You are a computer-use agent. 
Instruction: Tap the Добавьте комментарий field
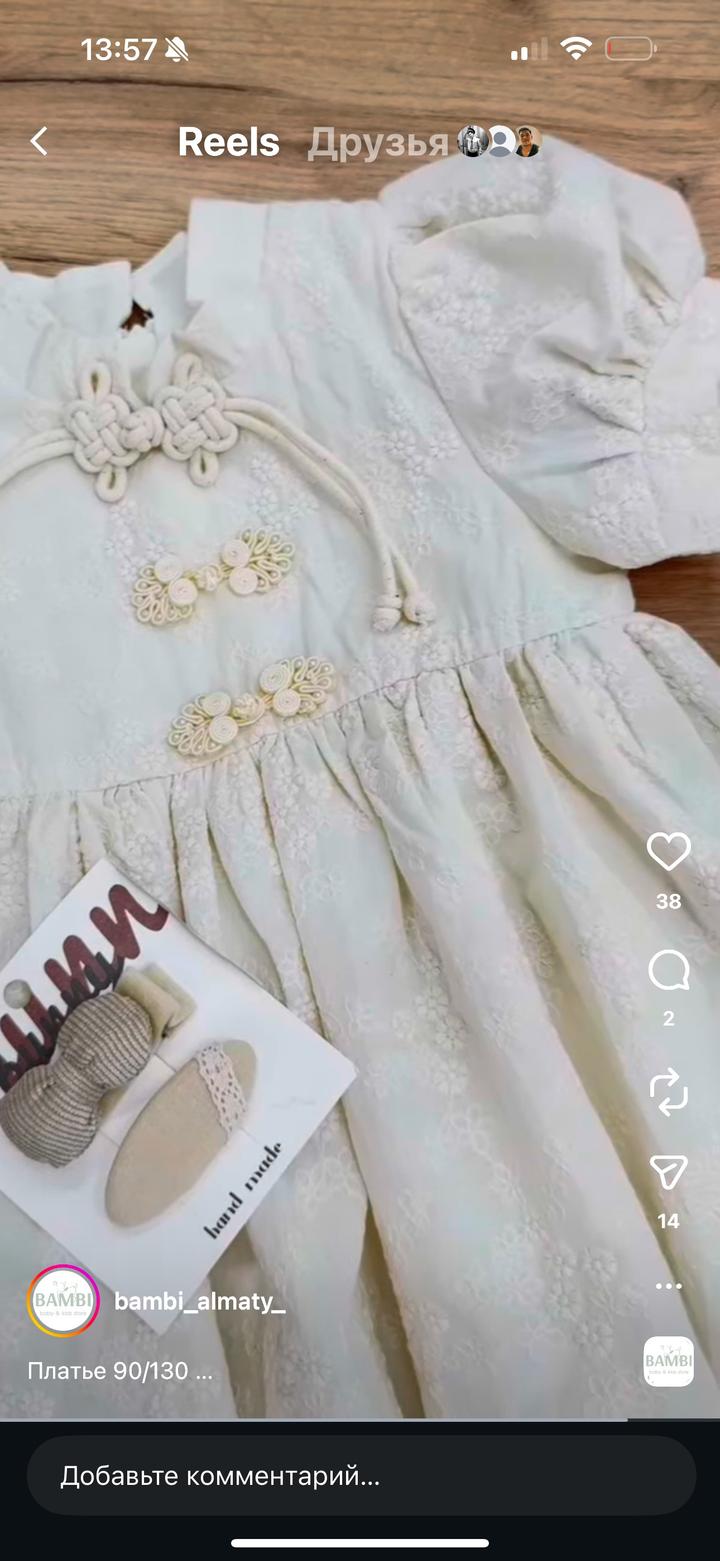pyautogui.click(x=360, y=1476)
